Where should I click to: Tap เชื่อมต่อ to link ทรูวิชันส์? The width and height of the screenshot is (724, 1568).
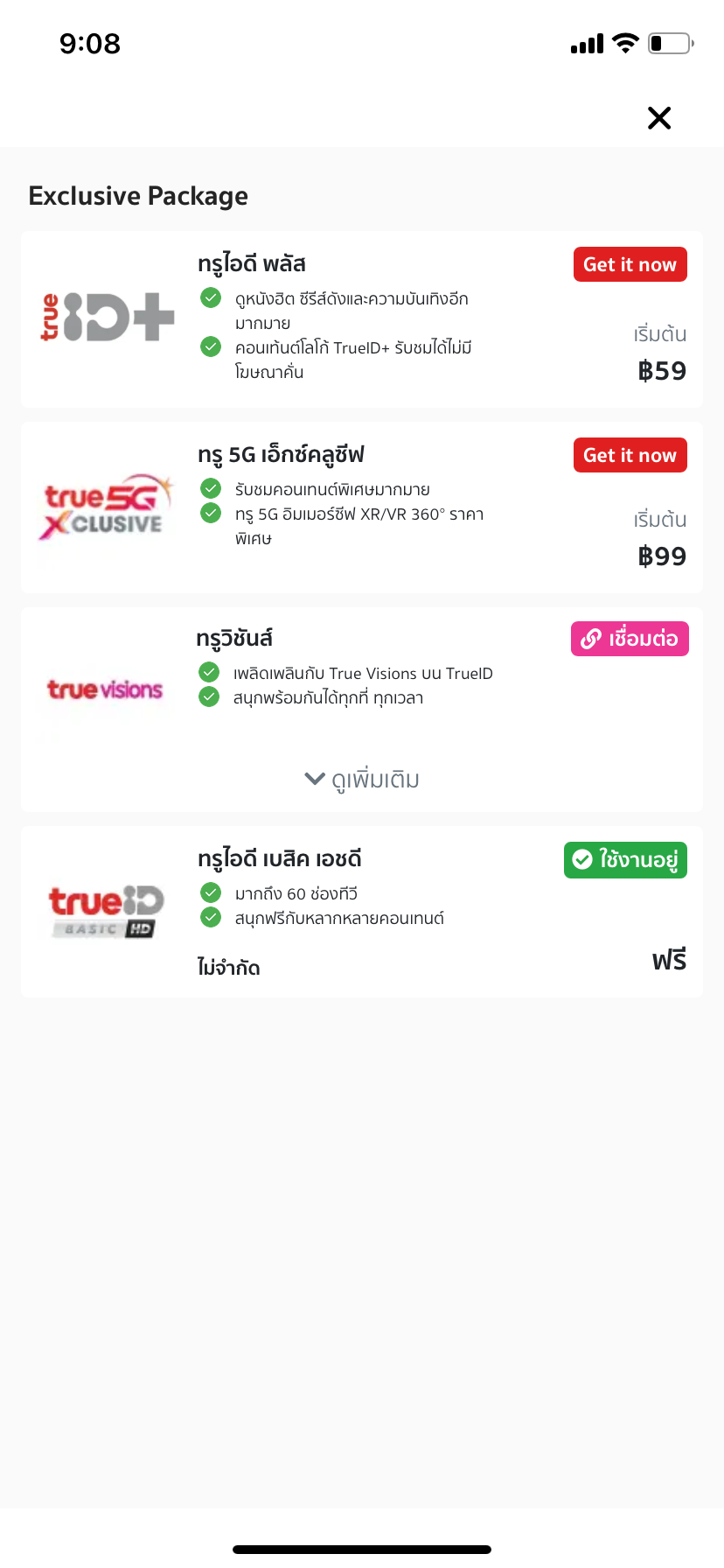[630, 639]
